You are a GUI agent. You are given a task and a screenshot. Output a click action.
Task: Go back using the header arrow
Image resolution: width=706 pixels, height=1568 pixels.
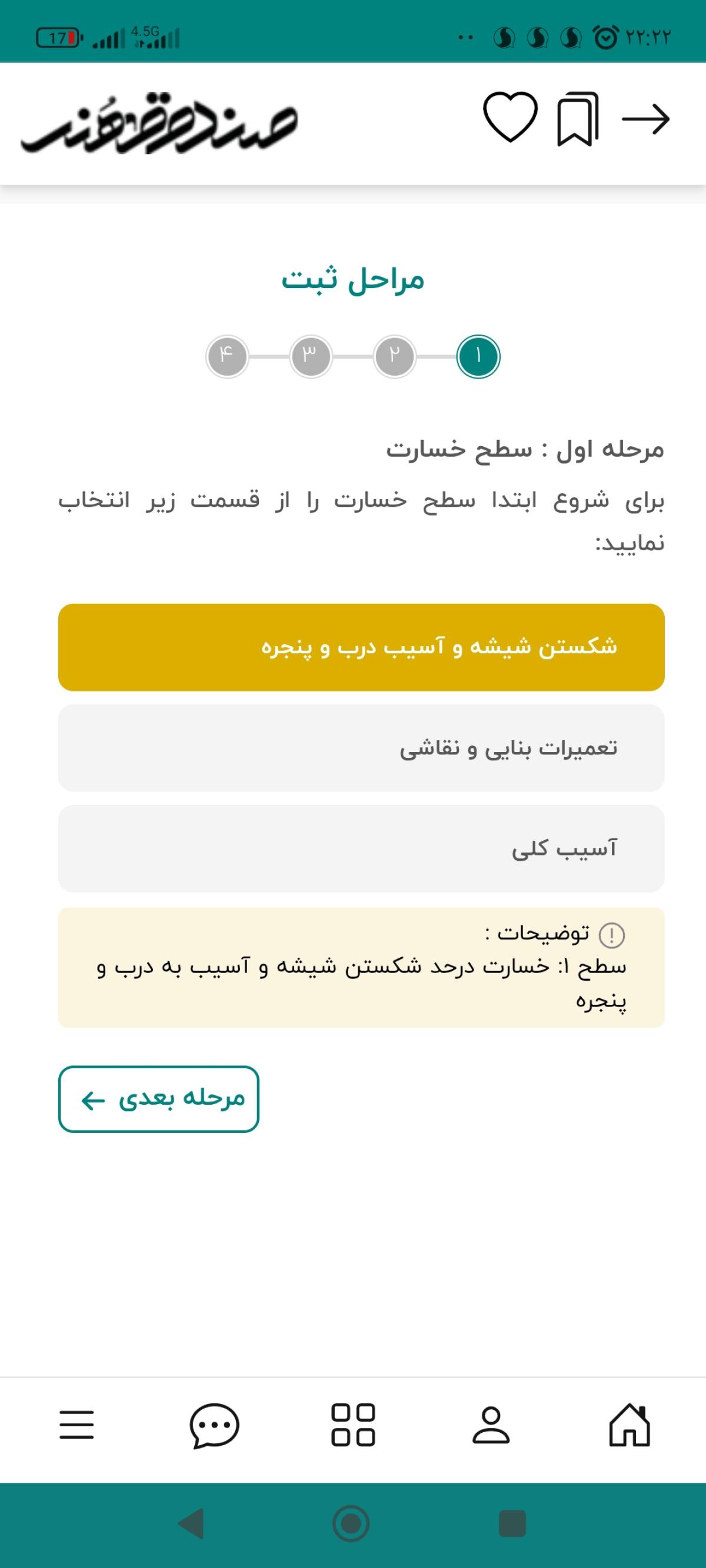point(645,119)
